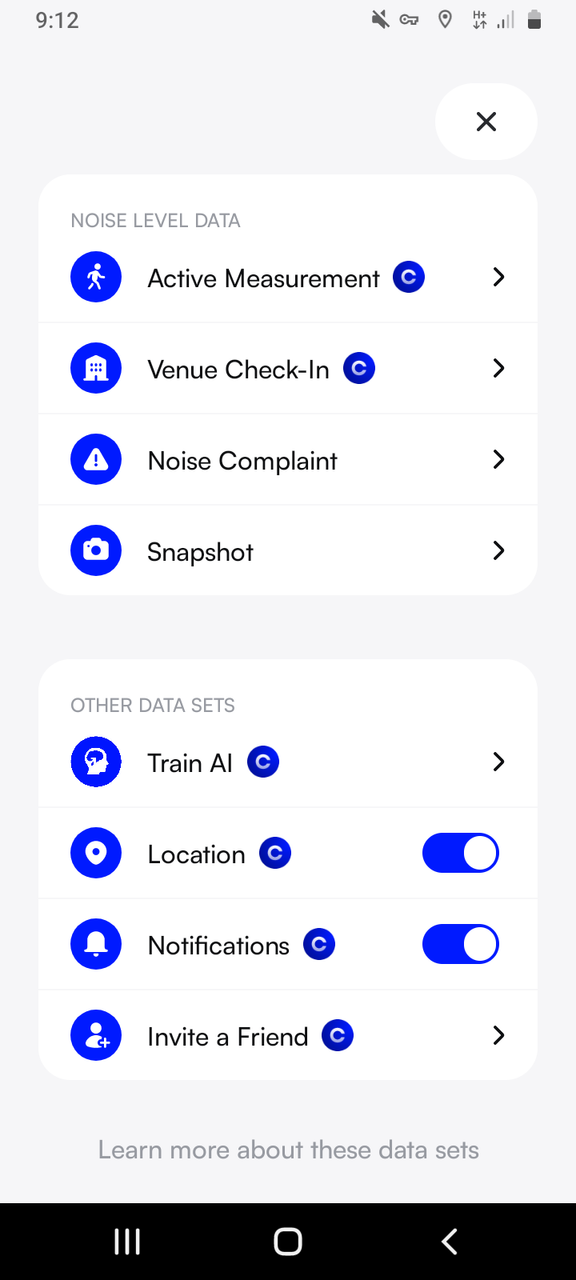
Task: Turn off the Location switch
Action: 460,854
